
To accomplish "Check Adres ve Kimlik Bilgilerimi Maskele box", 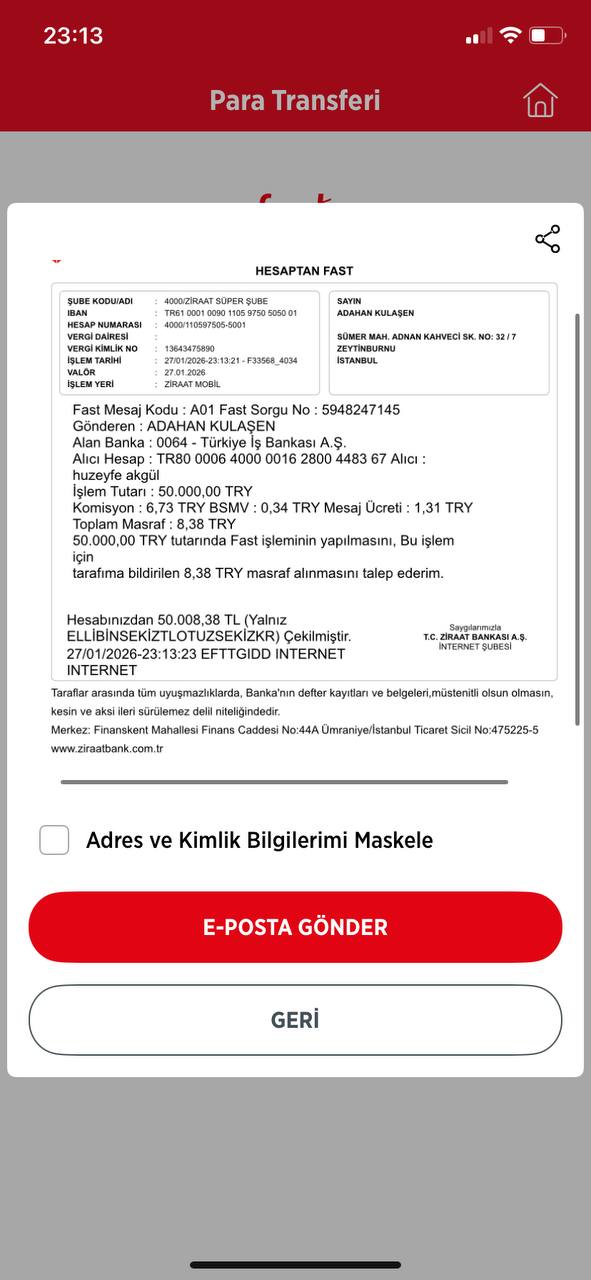I will point(54,840).
